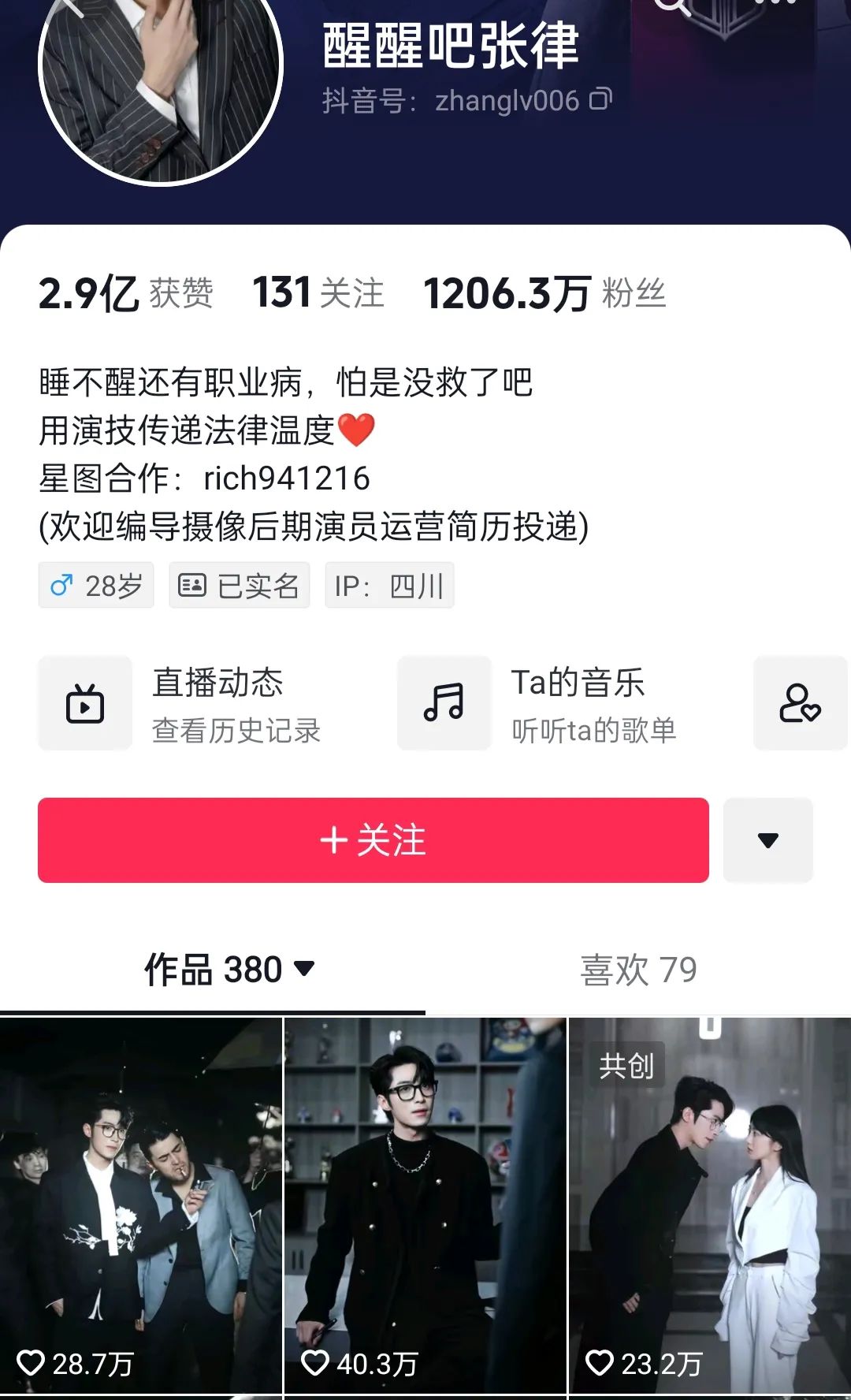Viewport: 851px width, 1400px height.
Task: Copy the Douyin ID zhanglv006
Action: coord(600,99)
